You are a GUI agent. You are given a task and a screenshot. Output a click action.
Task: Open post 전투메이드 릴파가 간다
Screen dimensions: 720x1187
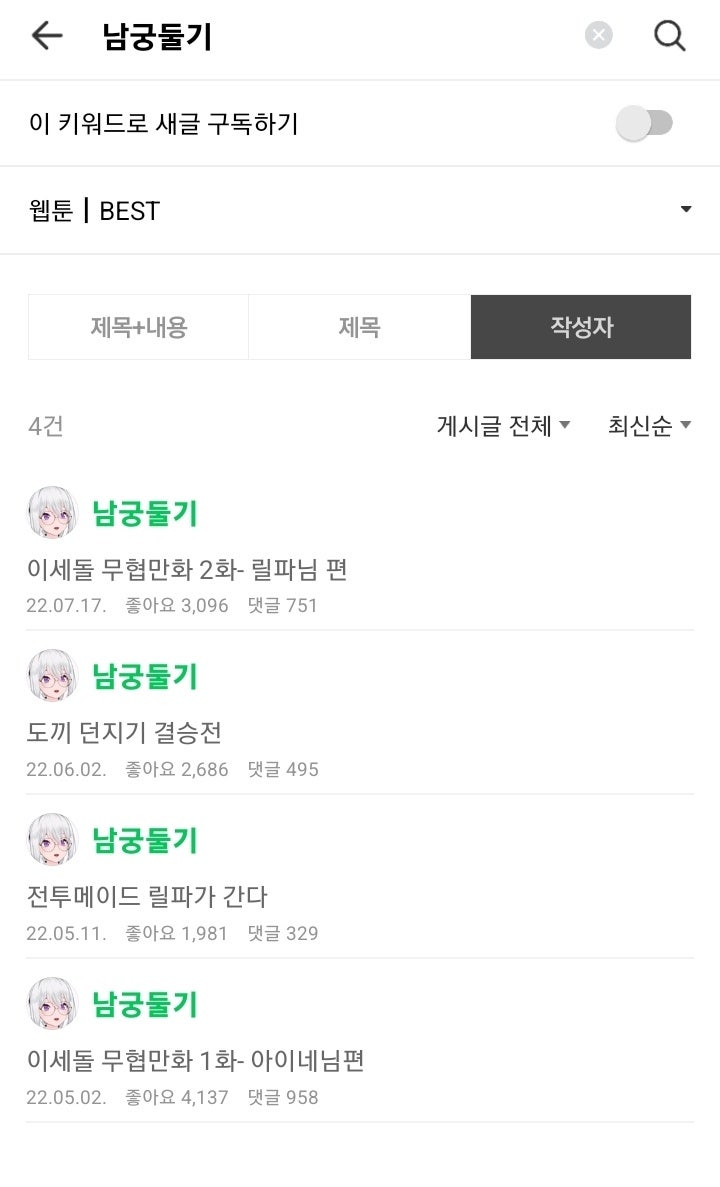(x=148, y=897)
